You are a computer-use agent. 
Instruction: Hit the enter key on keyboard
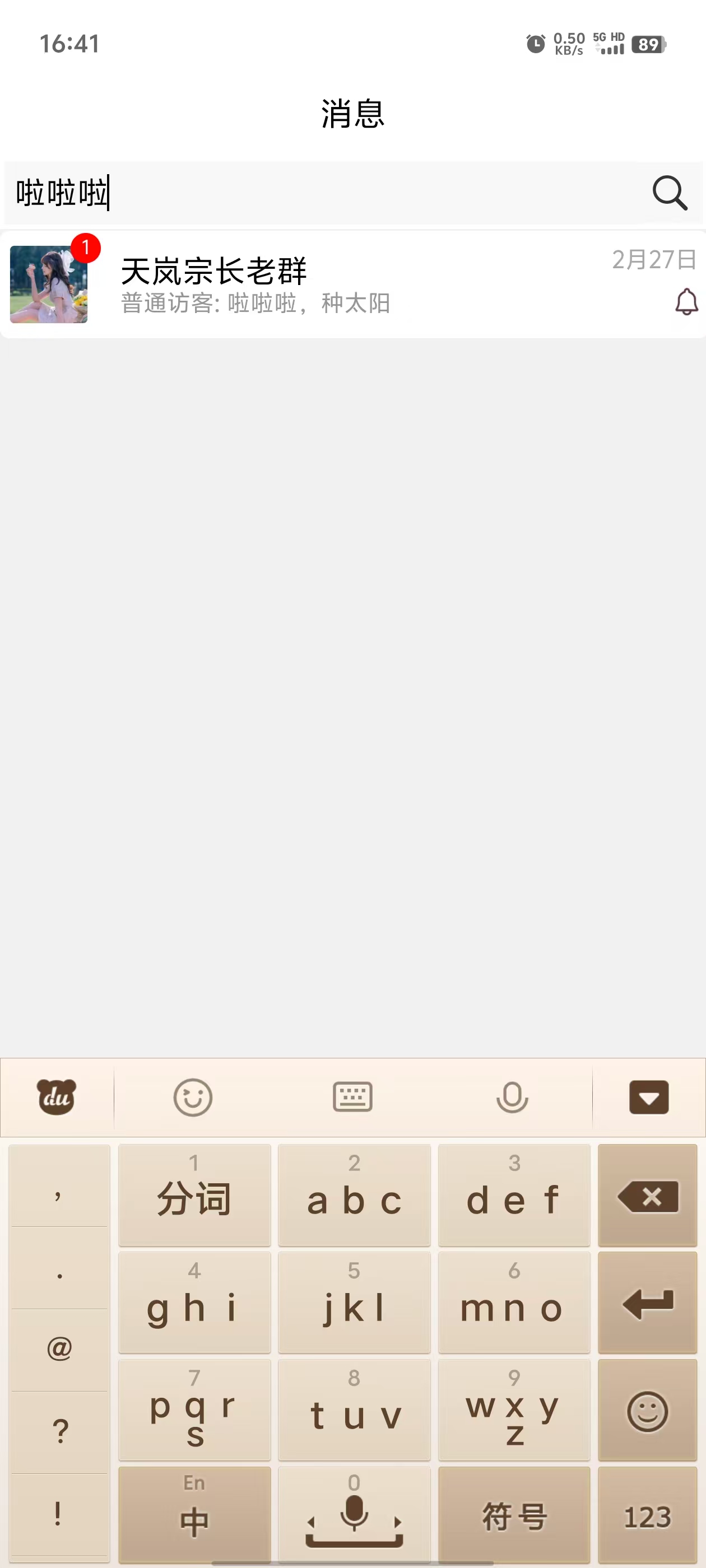pyautogui.click(x=648, y=1303)
